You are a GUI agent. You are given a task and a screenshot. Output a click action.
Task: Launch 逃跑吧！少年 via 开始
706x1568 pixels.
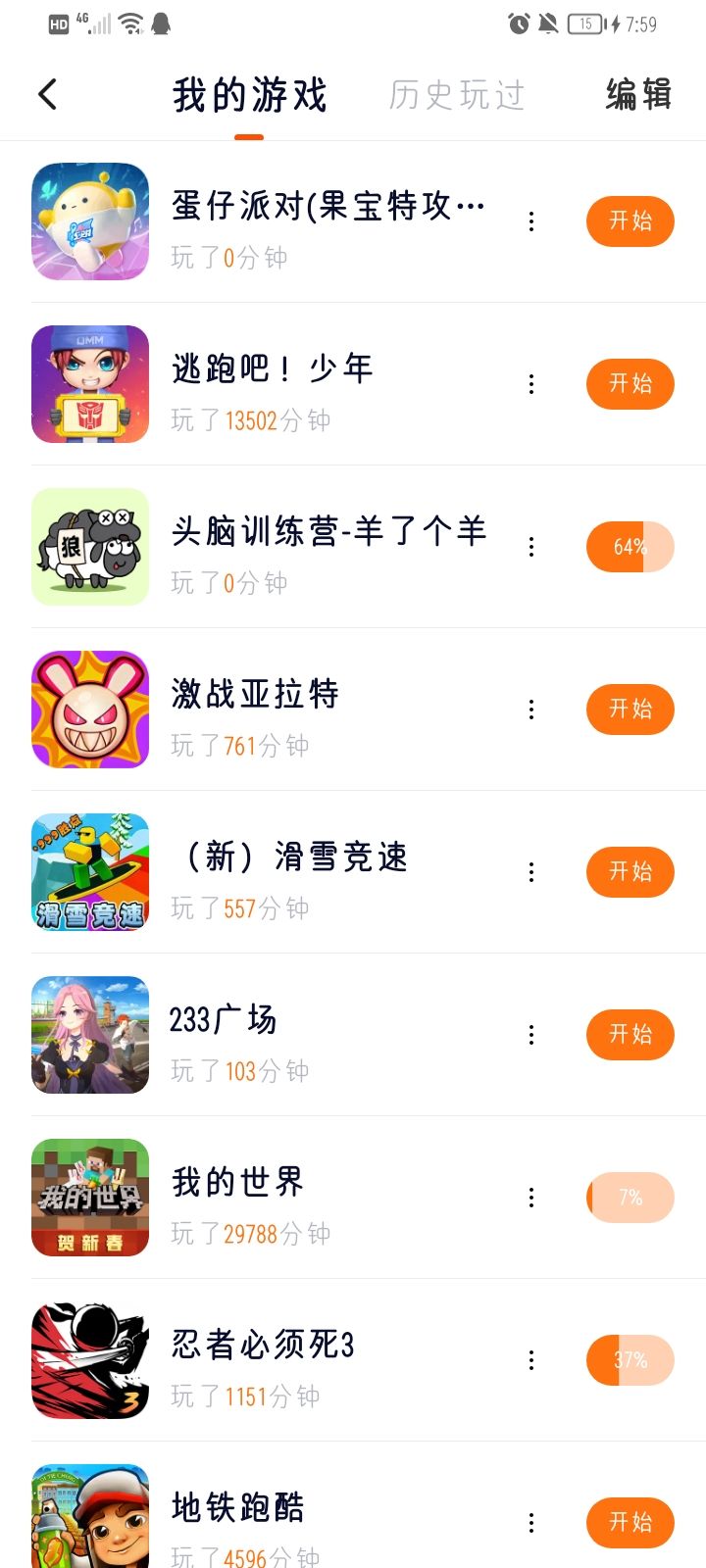(x=630, y=384)
